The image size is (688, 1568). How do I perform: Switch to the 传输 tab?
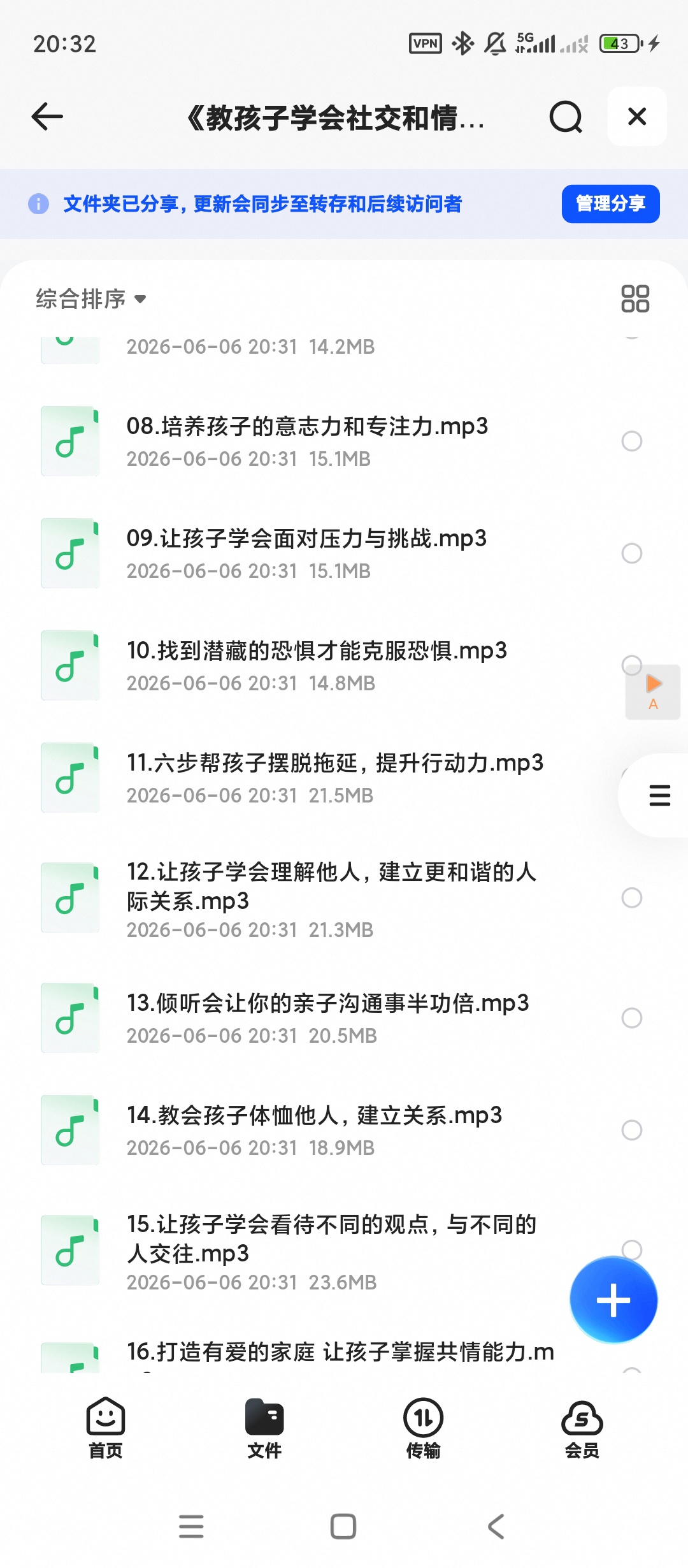[423, 1428]
